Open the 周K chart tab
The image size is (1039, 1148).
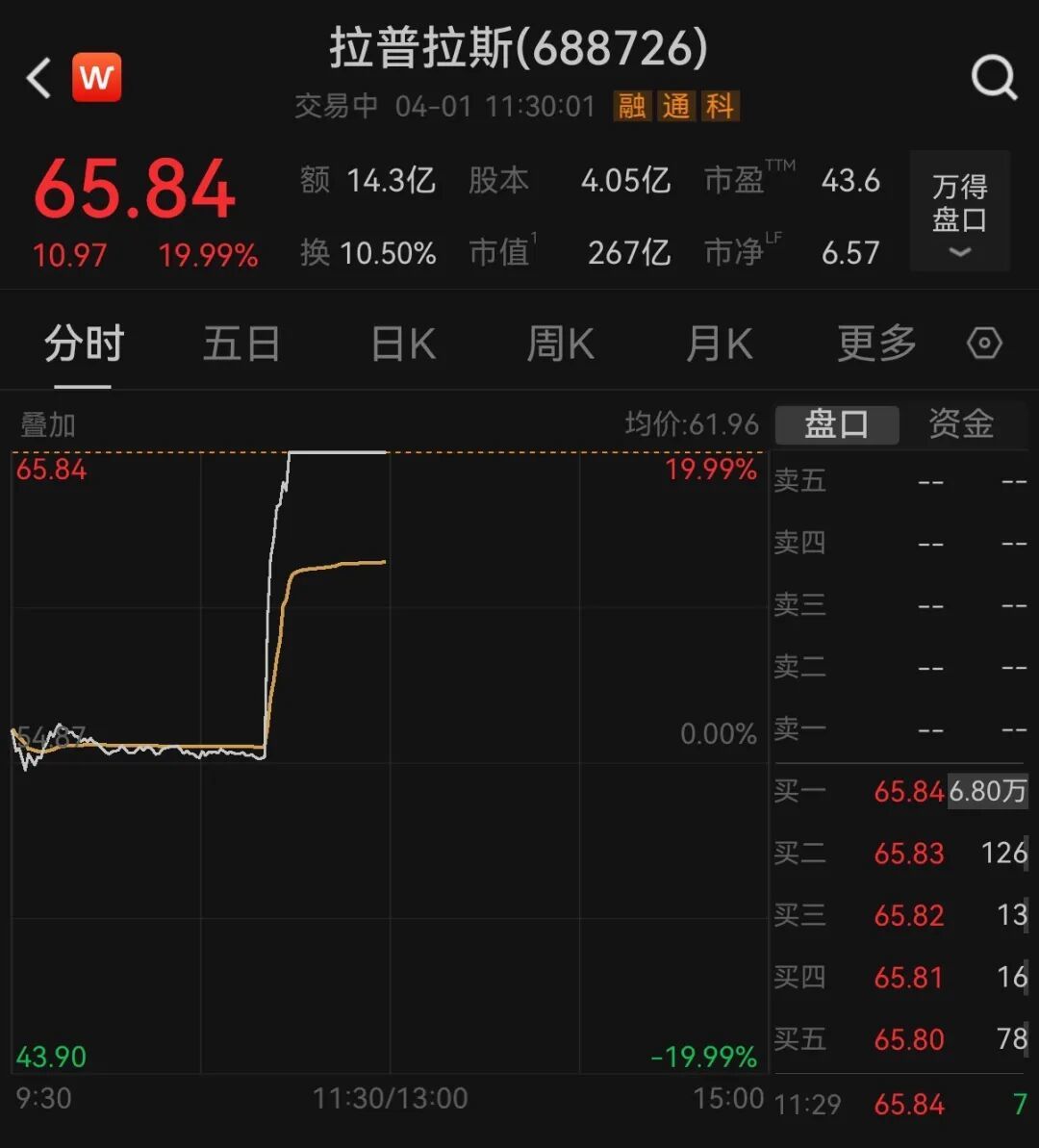tap(560, 344)
